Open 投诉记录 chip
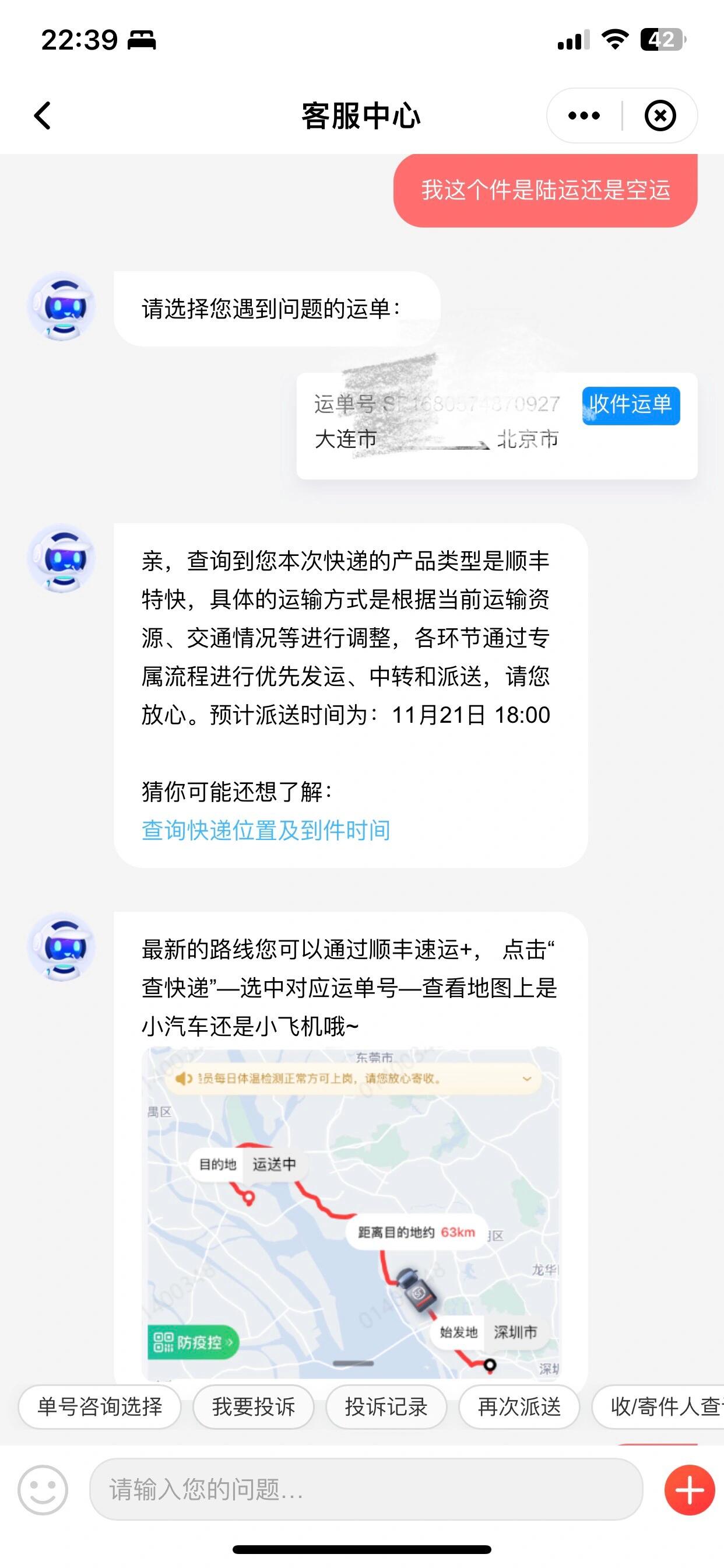The width and height of the screenshot is (724, 1568). [x=386, y=1406]
